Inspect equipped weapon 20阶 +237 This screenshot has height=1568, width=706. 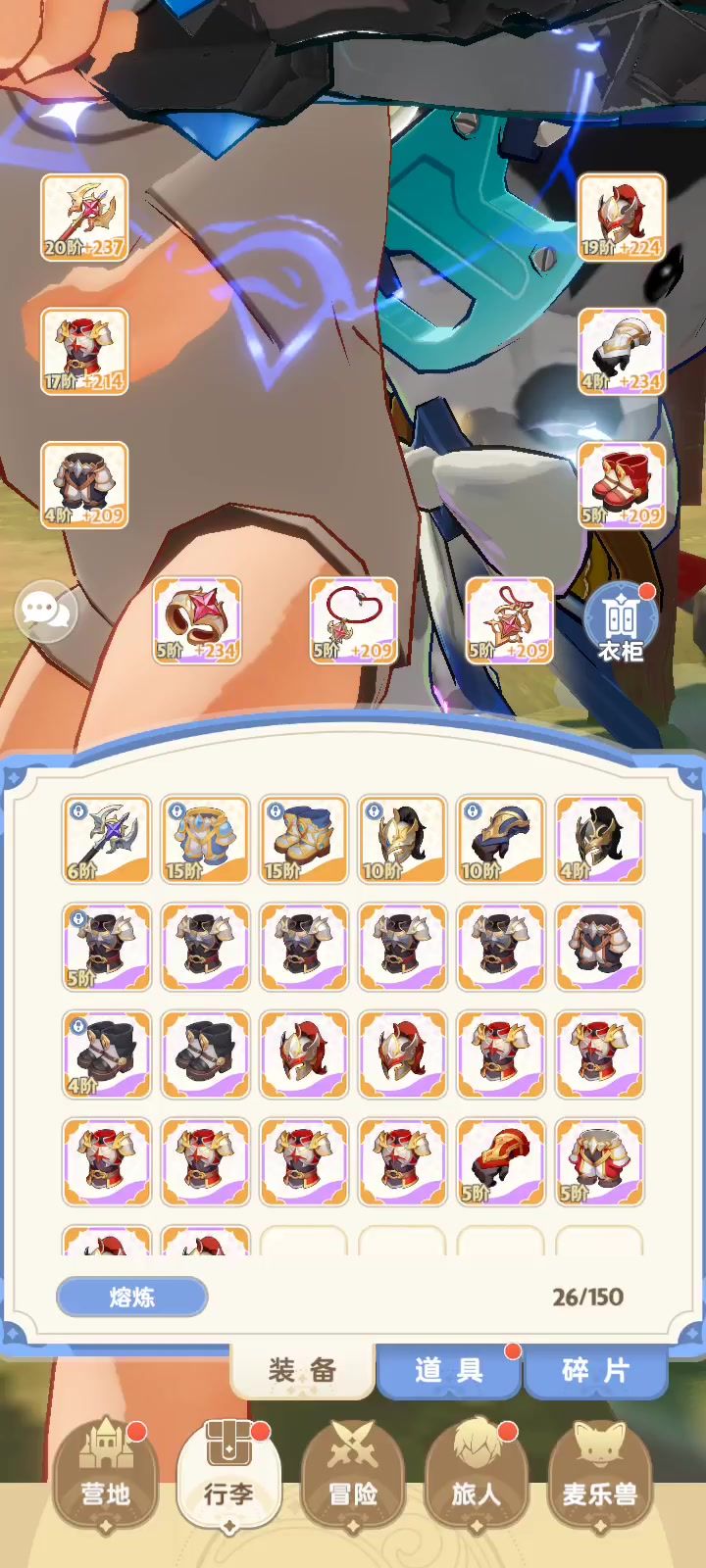tap(84, 218)
